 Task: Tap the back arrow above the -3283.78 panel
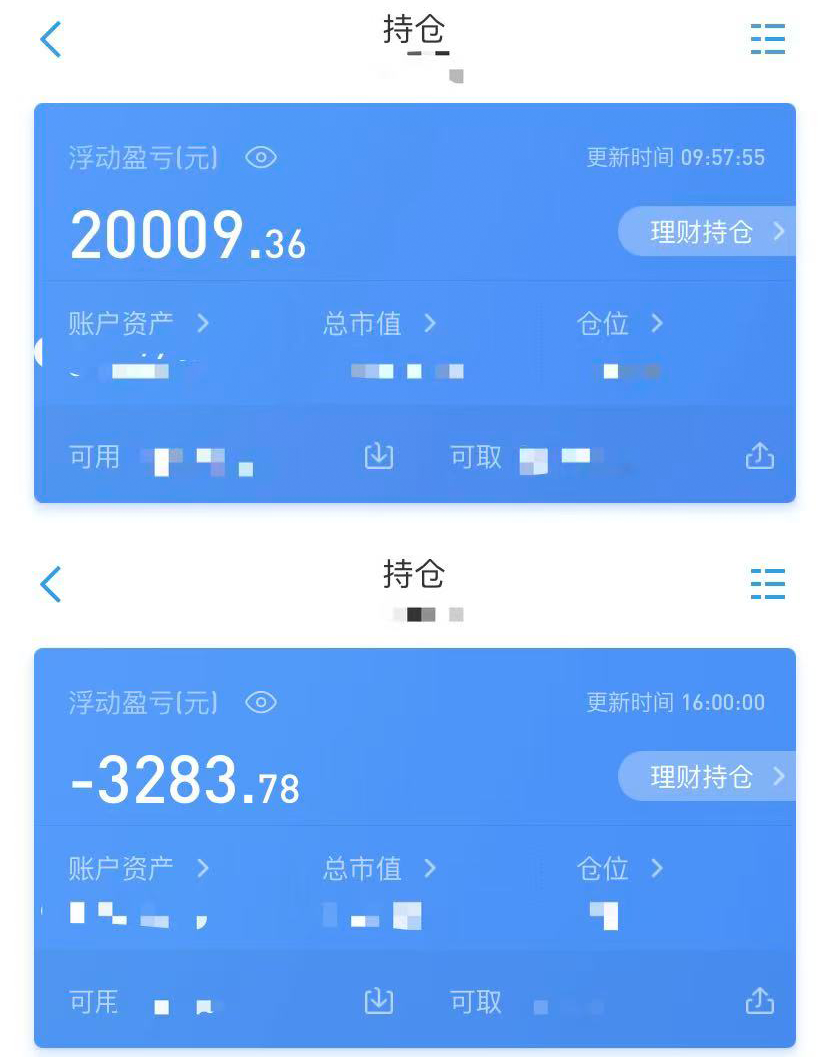[x=50, y=584]
